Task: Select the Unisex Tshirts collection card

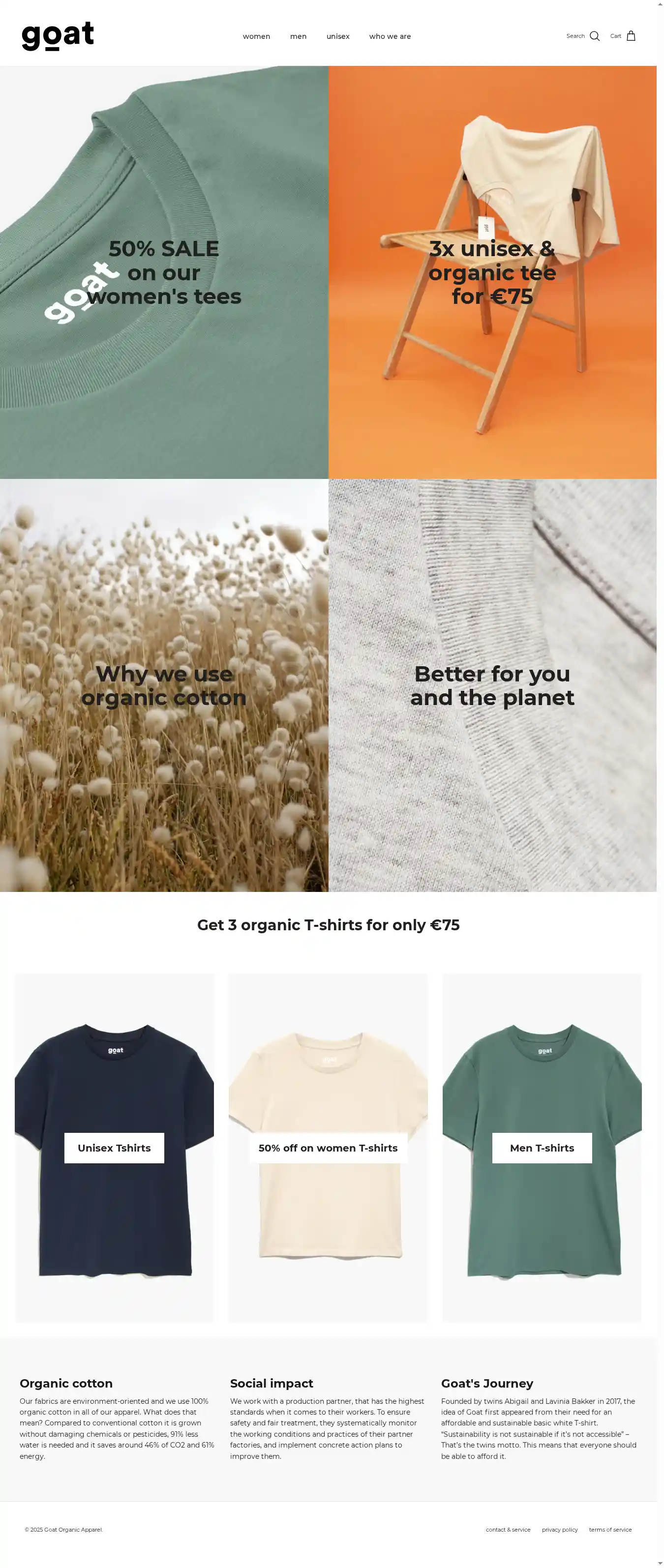Action: (114, 1148)
